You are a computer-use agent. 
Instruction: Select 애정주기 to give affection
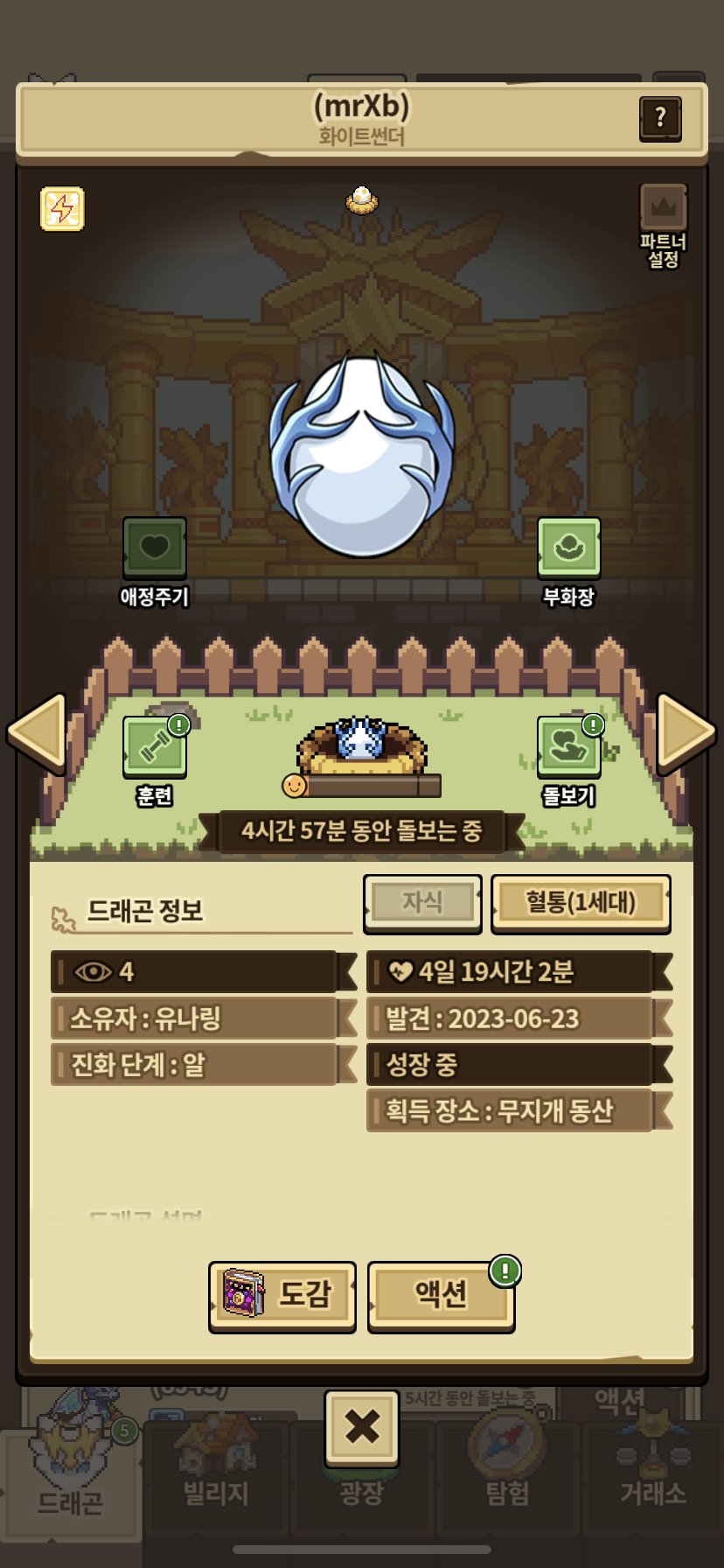click(x=154, y=549)
